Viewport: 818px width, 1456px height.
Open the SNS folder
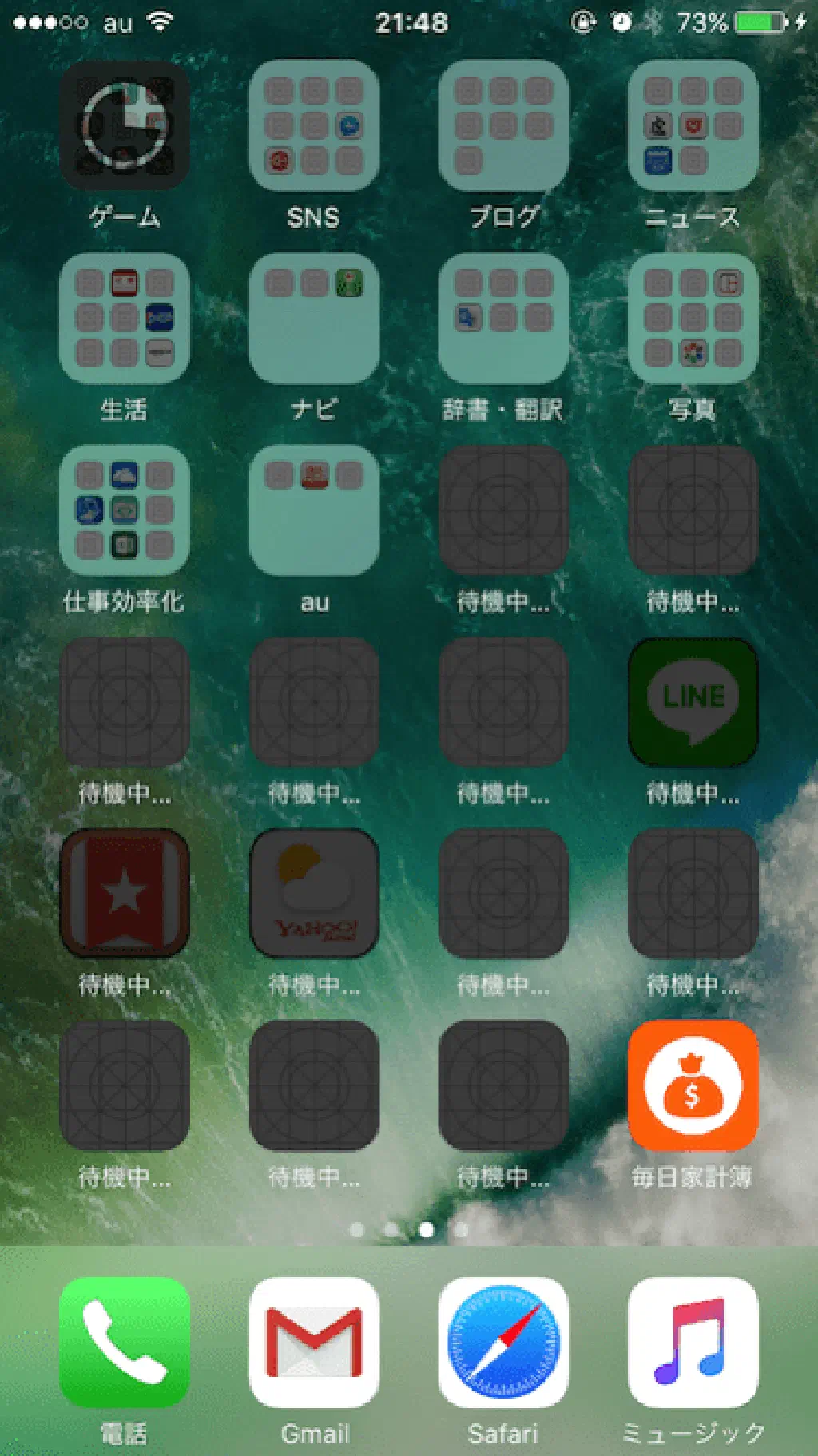313,126
